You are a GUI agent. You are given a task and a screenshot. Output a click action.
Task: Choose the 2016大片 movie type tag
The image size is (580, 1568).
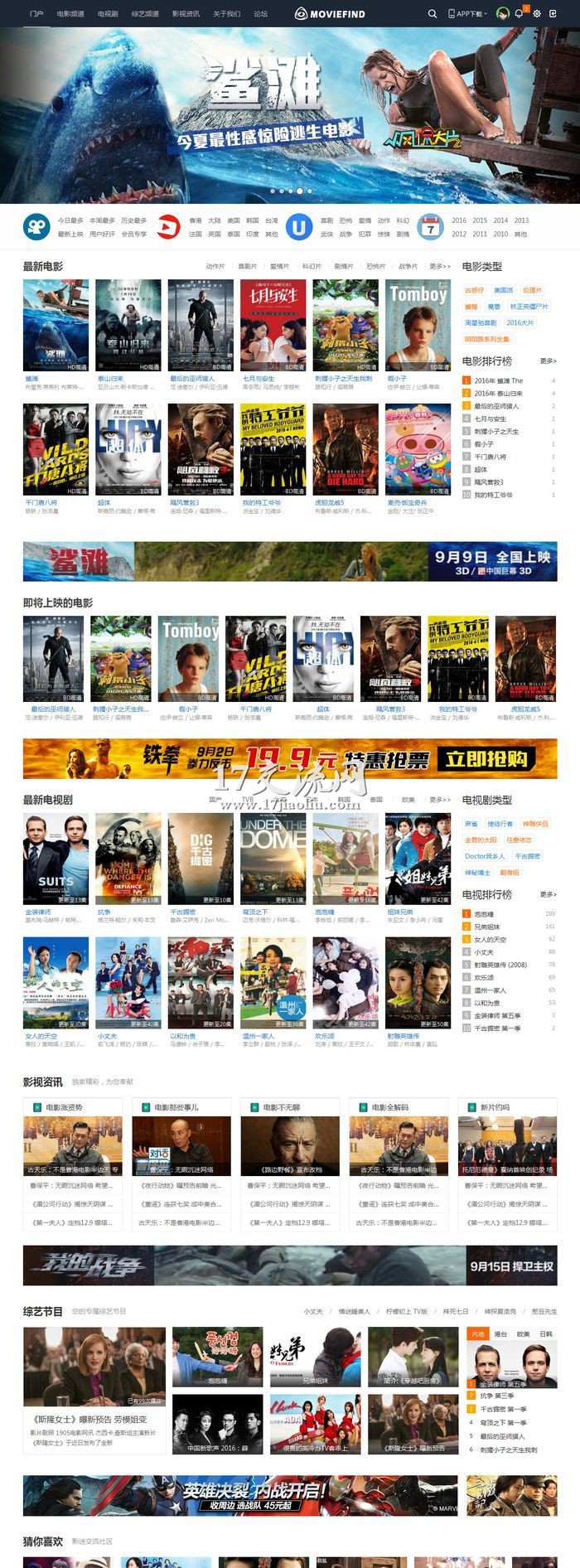(520, 323)
